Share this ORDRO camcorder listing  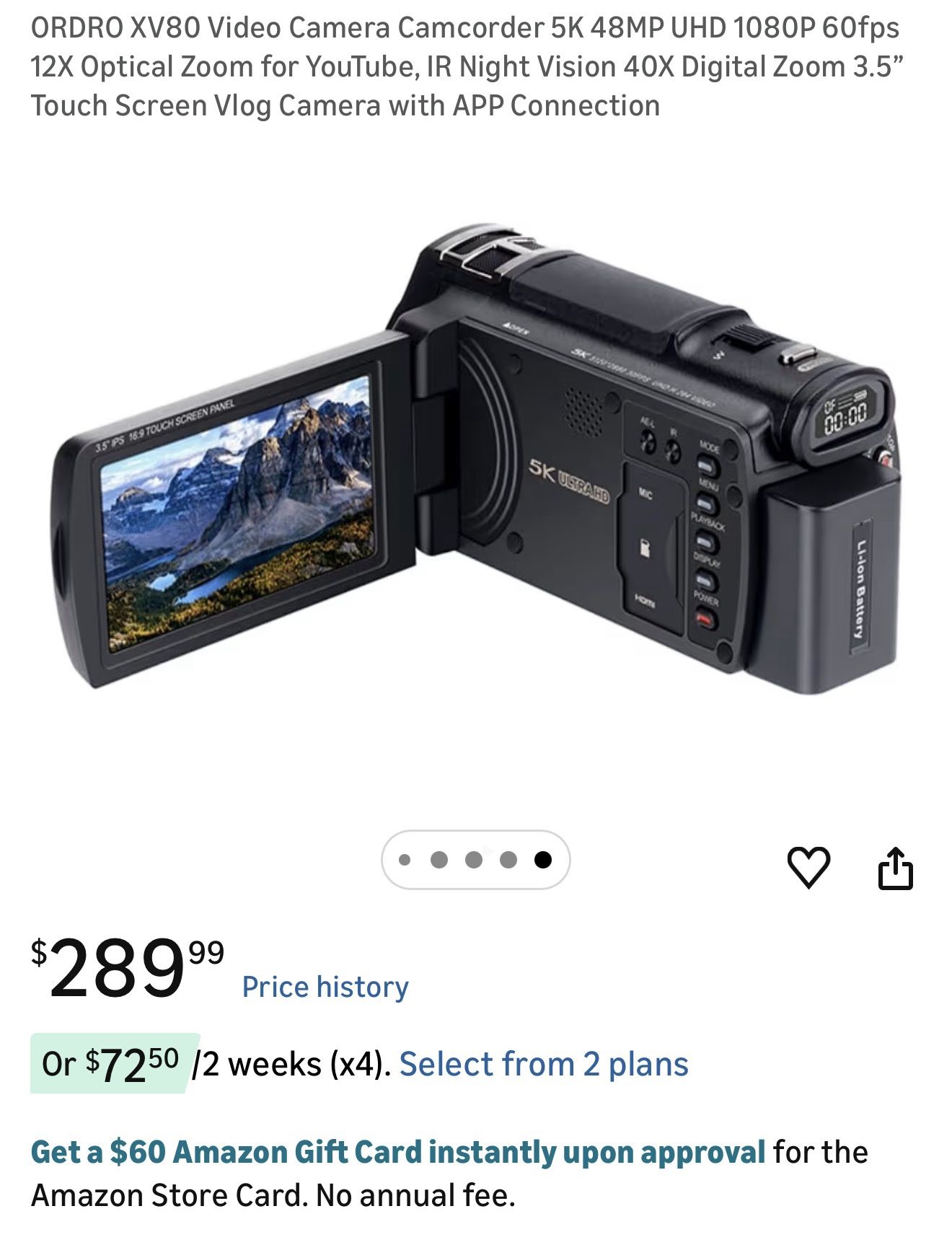click(x=895, y=868)
